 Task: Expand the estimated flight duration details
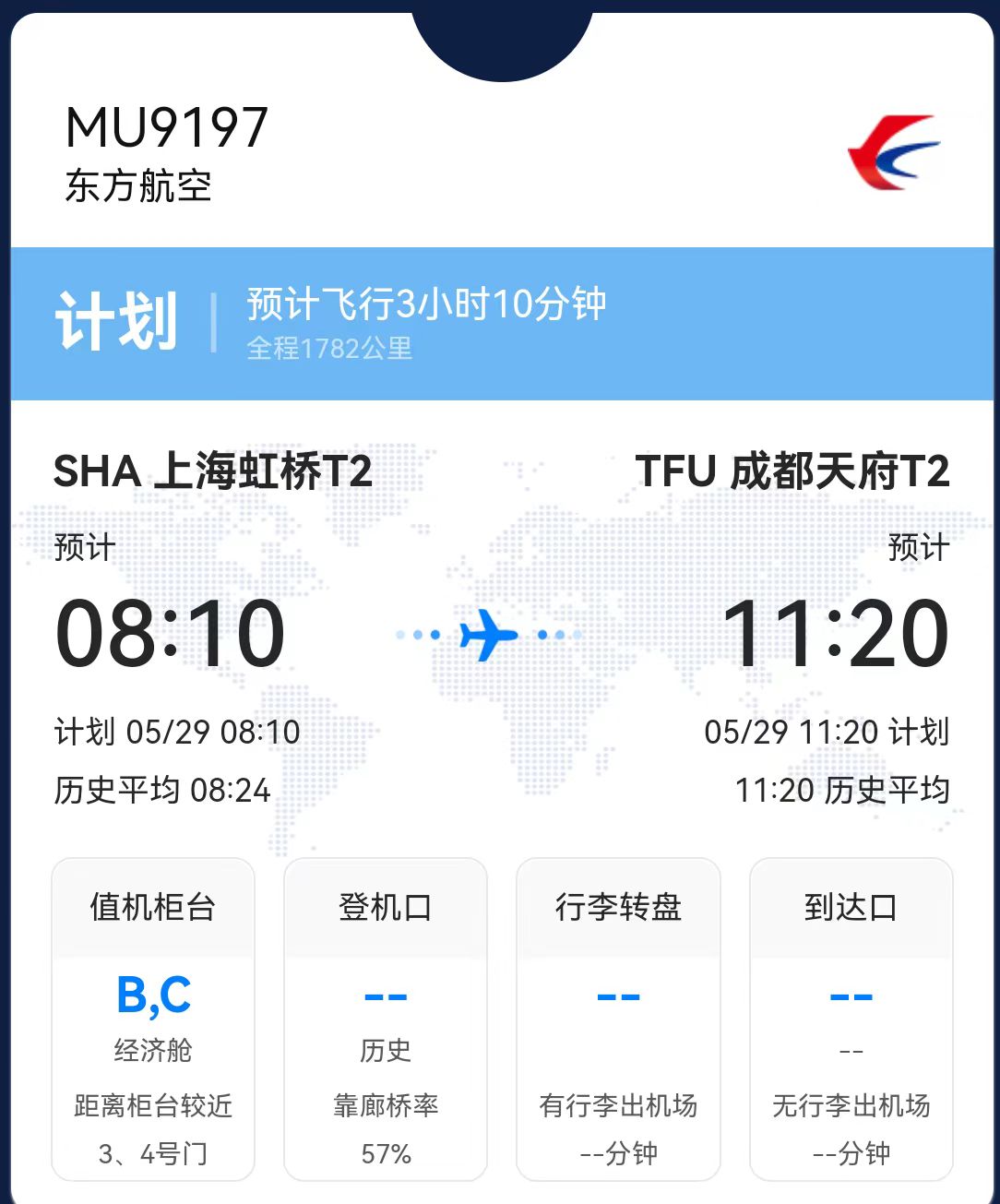pos(423,304)
